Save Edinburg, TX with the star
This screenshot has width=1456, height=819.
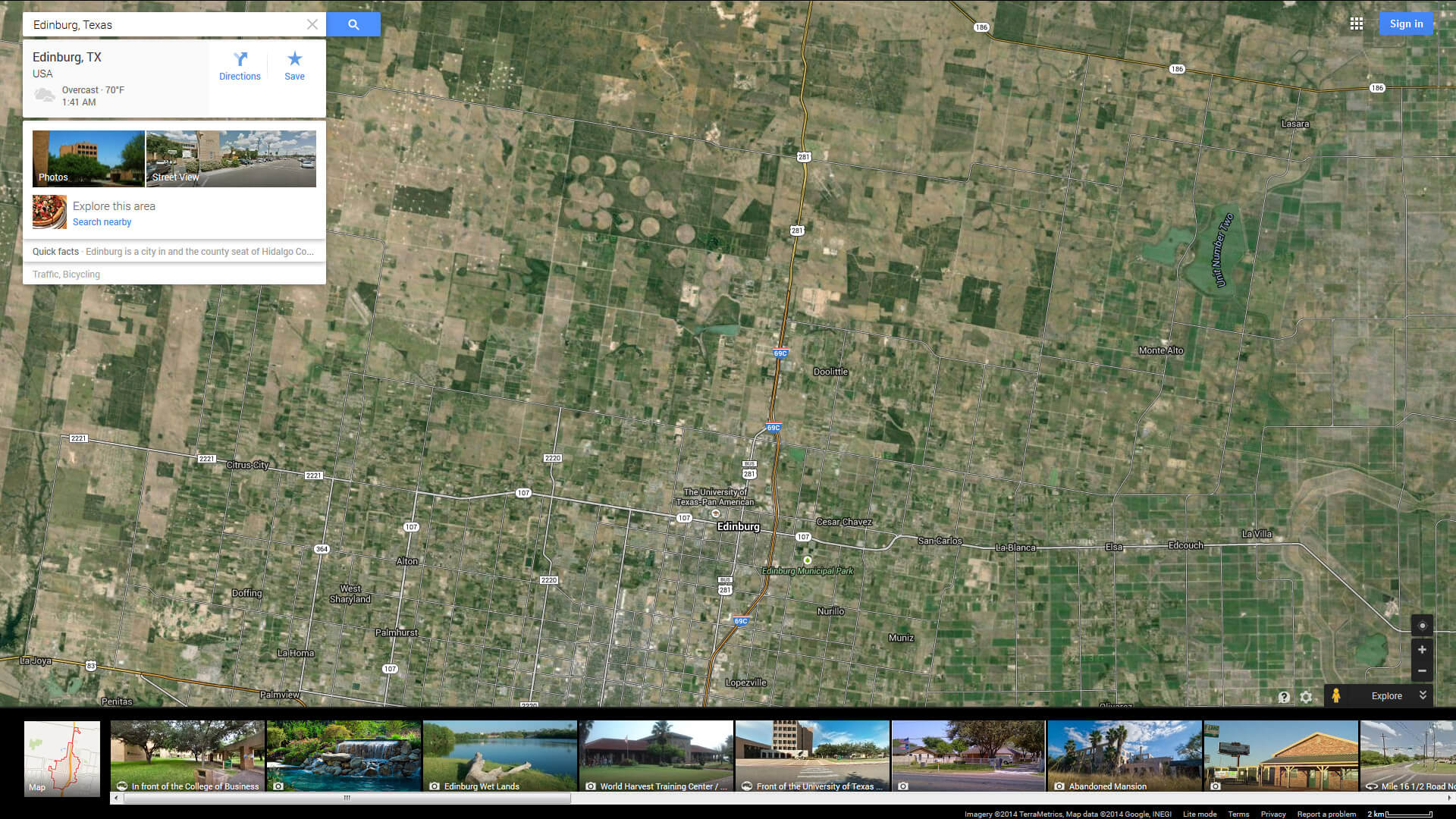[294, 66]
